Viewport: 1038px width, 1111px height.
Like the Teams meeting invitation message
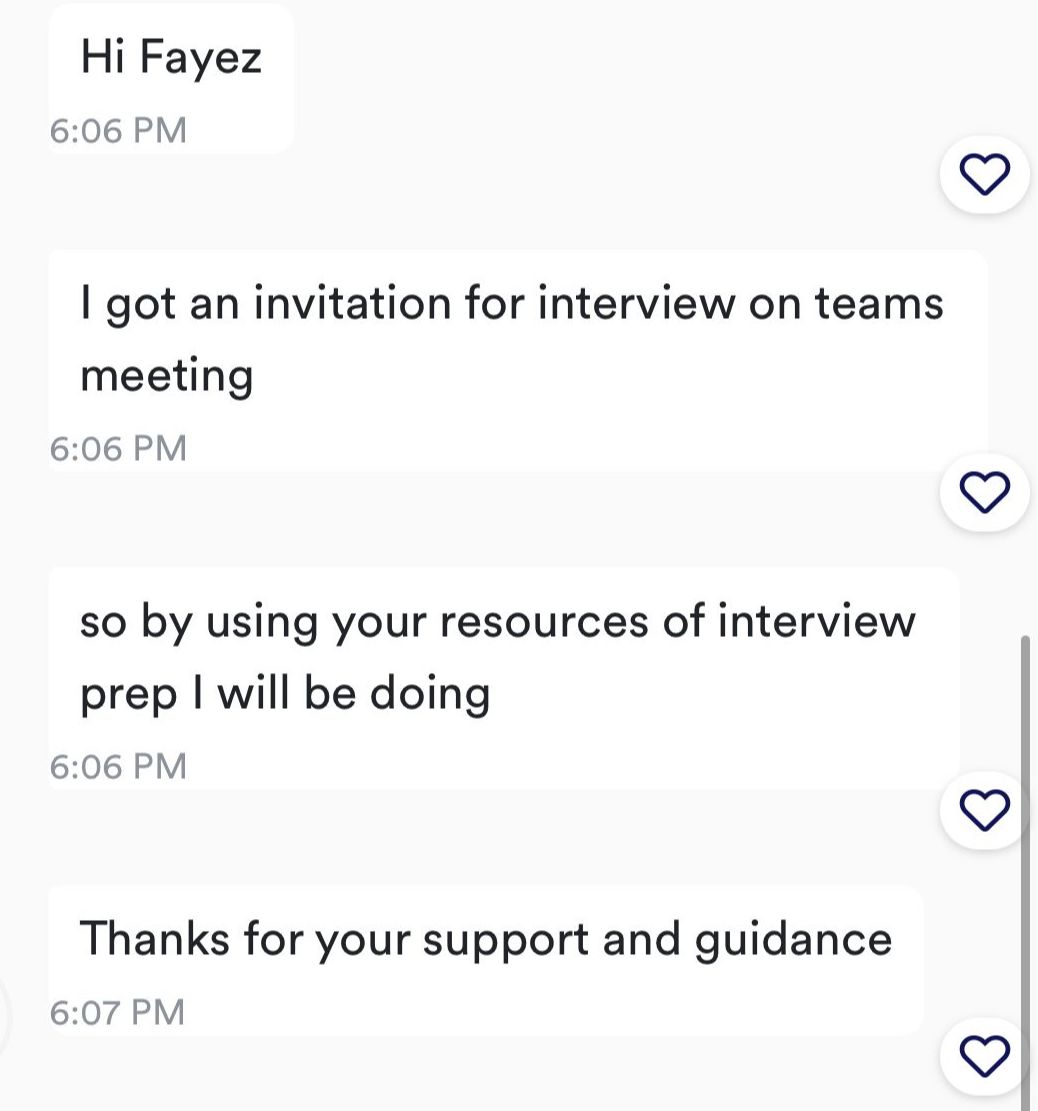(x=984, y=491)
